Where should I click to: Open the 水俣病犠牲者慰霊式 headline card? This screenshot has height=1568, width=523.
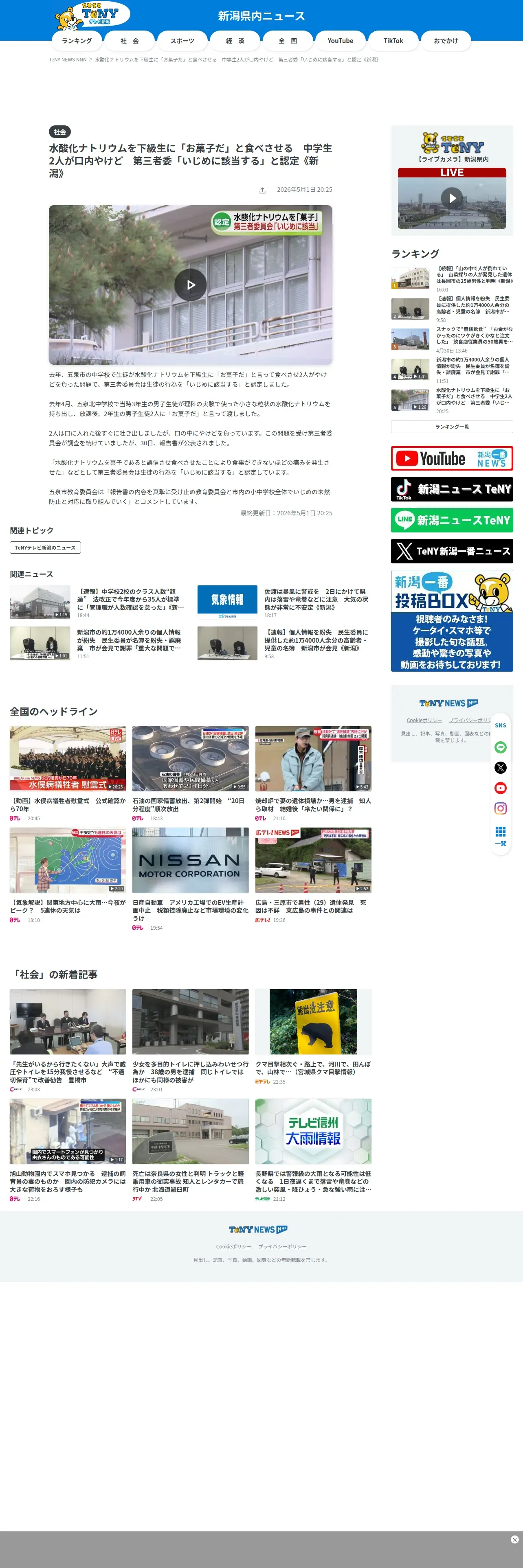click(68, 774)
